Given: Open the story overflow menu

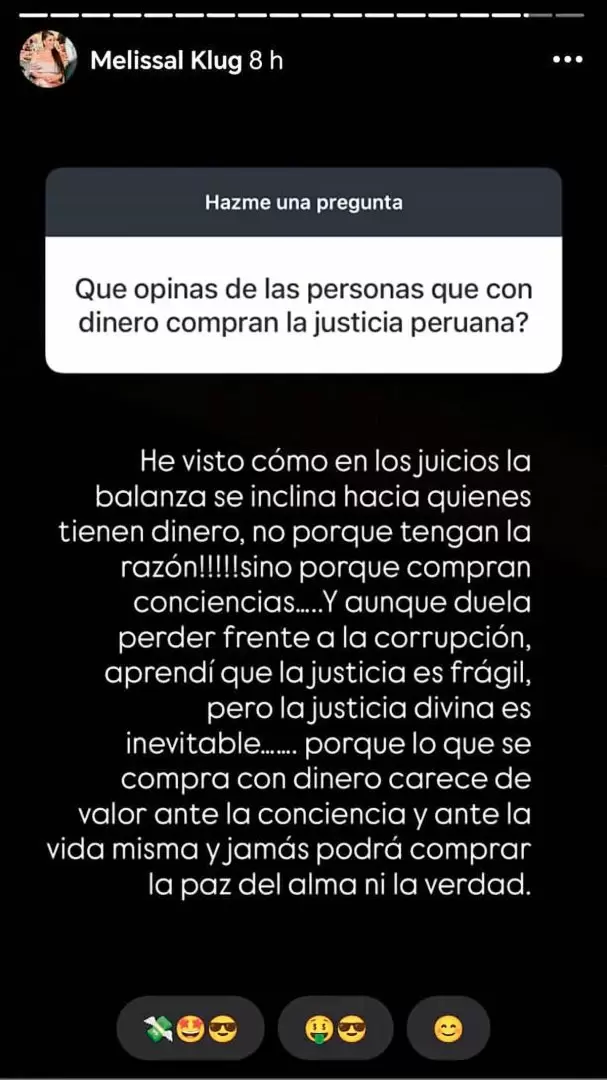Looking at the screenshot, I should coord(567,60).
